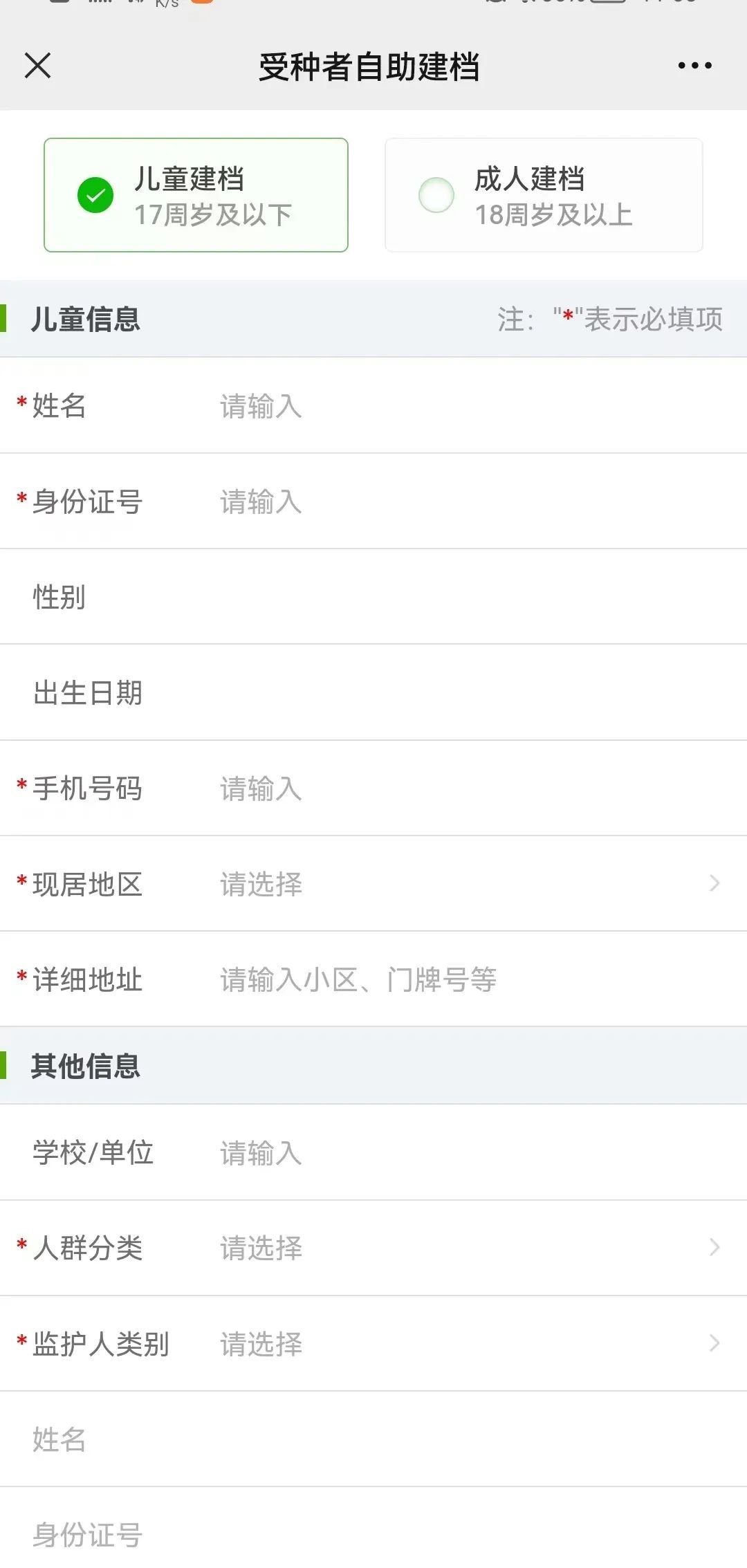The height and width of the screenshot is (1568, 747).
Task: Focus the 学校/单位 input field
Action: pyautogui.click(x=456, y=1153)
